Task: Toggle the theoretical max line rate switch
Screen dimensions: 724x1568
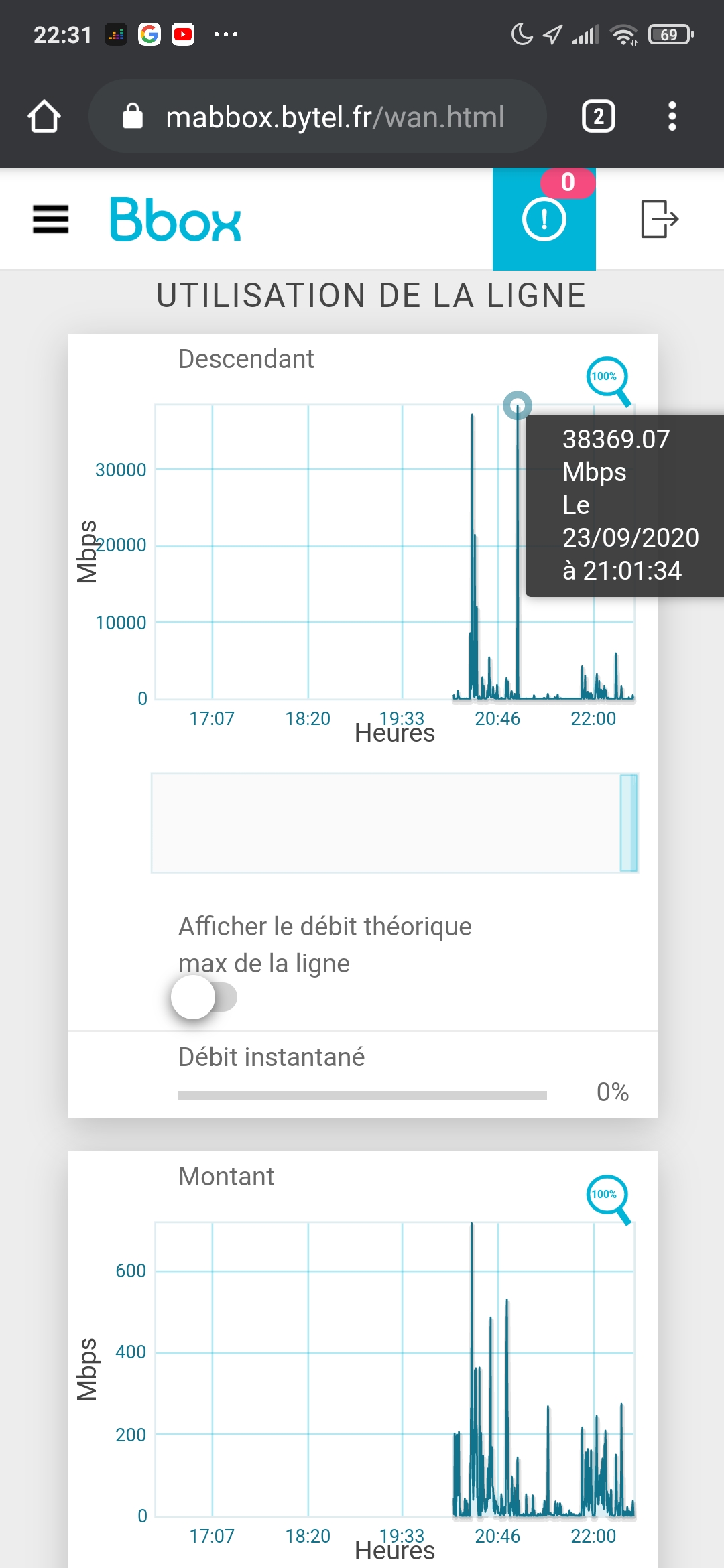Action: (204, 997)
